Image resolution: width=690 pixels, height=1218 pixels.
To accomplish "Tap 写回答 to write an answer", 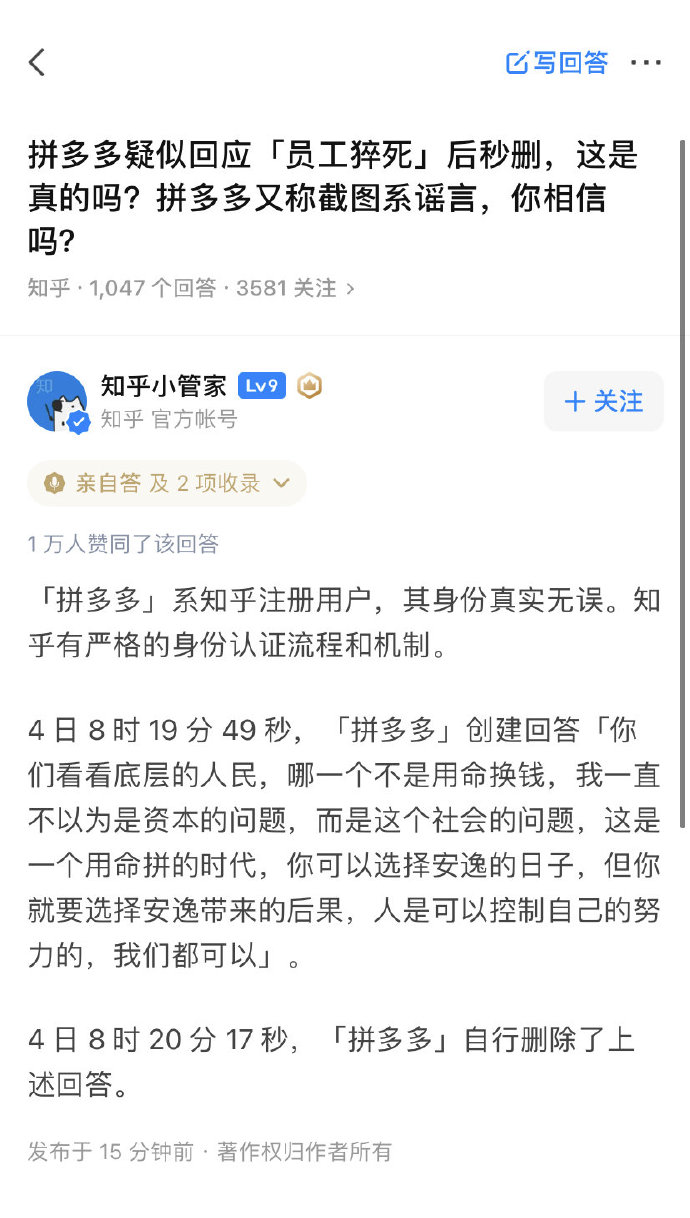I will tap(557, 62).
